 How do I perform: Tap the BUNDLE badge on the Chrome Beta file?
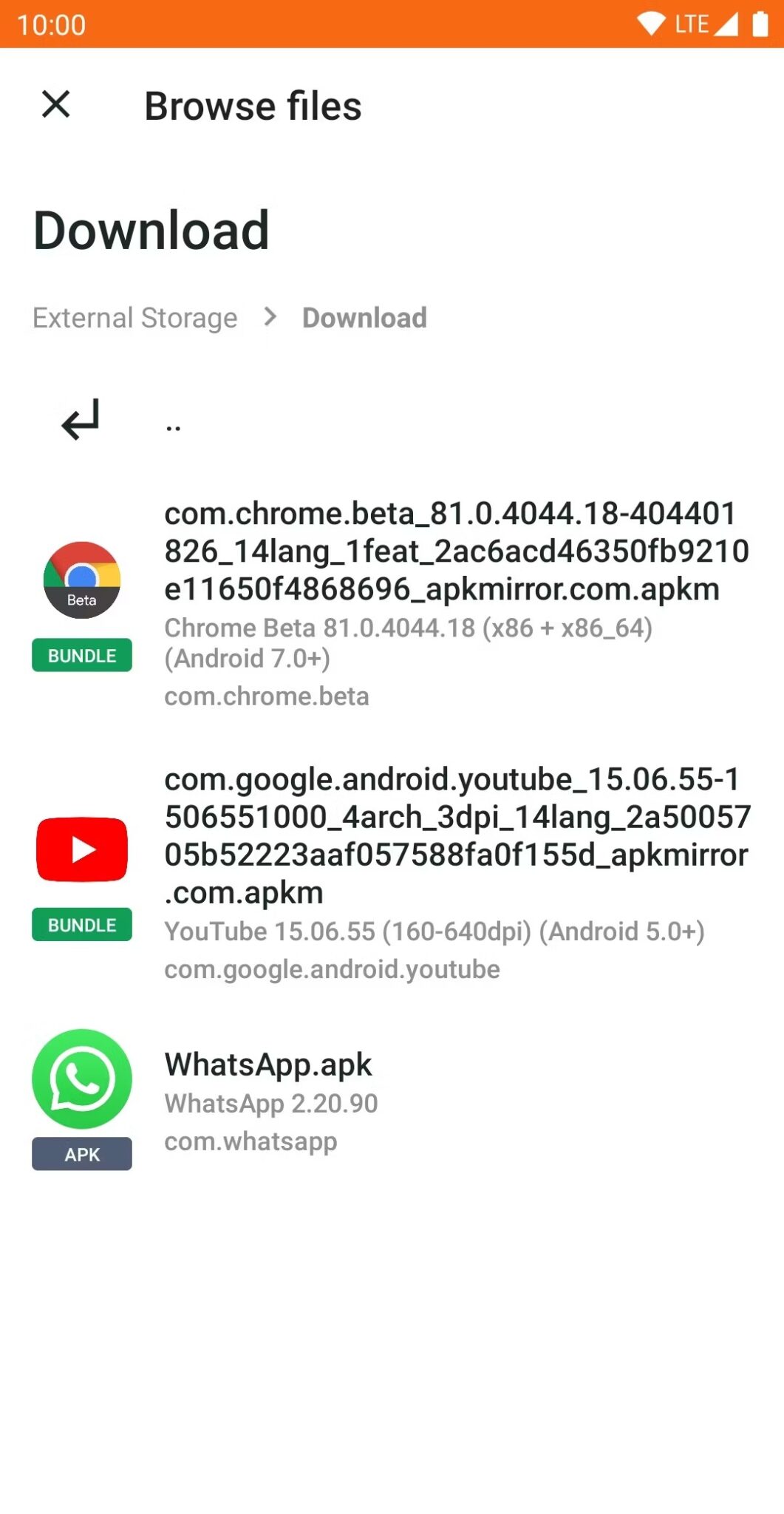tap(81, 655)
